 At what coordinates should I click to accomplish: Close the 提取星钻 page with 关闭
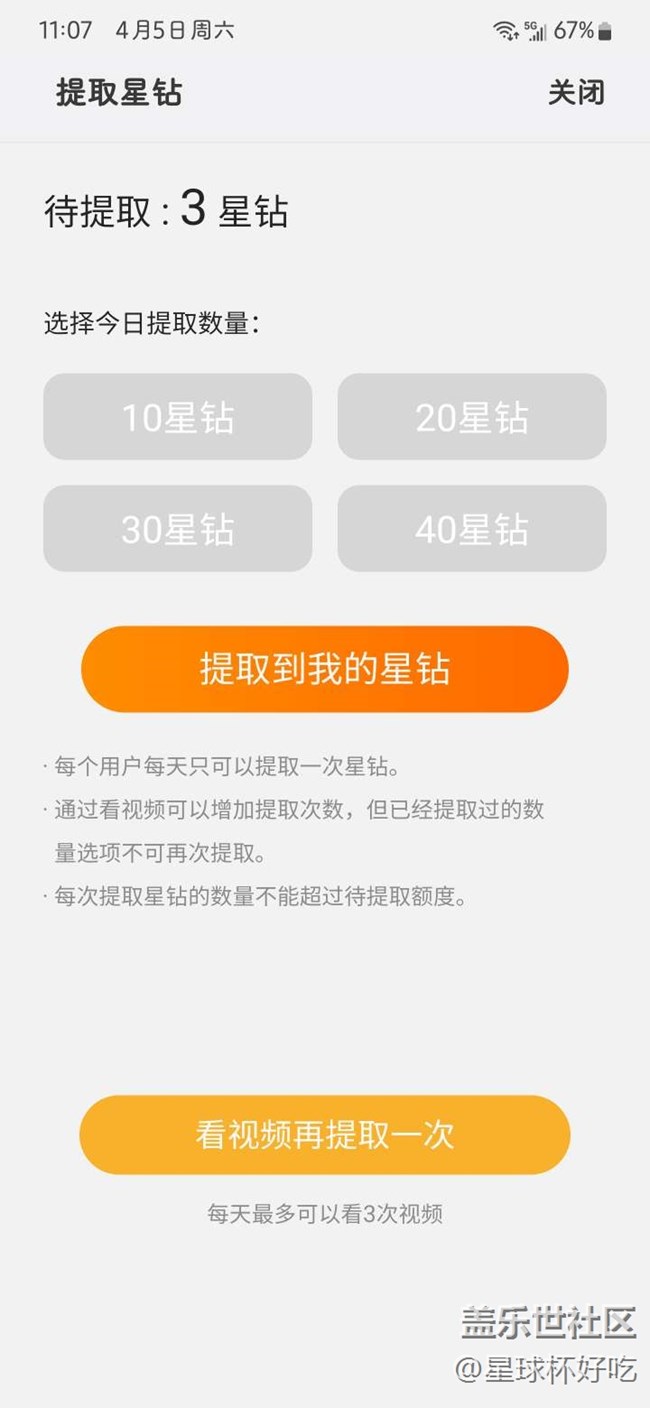[x=576, y=93]
